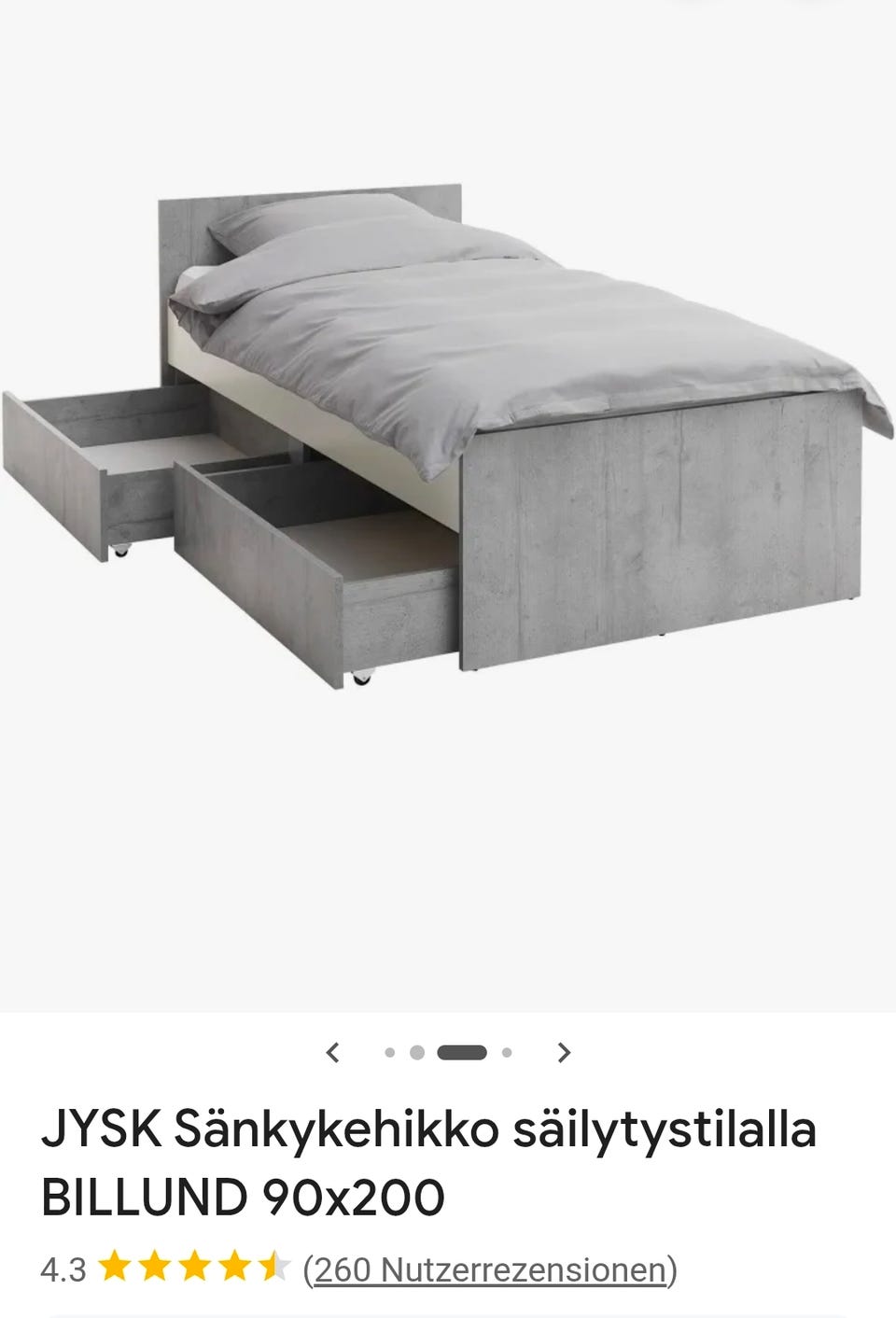This screenshot has width=896, height=1318.
Task: Show the previous product image
Action: pos(333,1052)
